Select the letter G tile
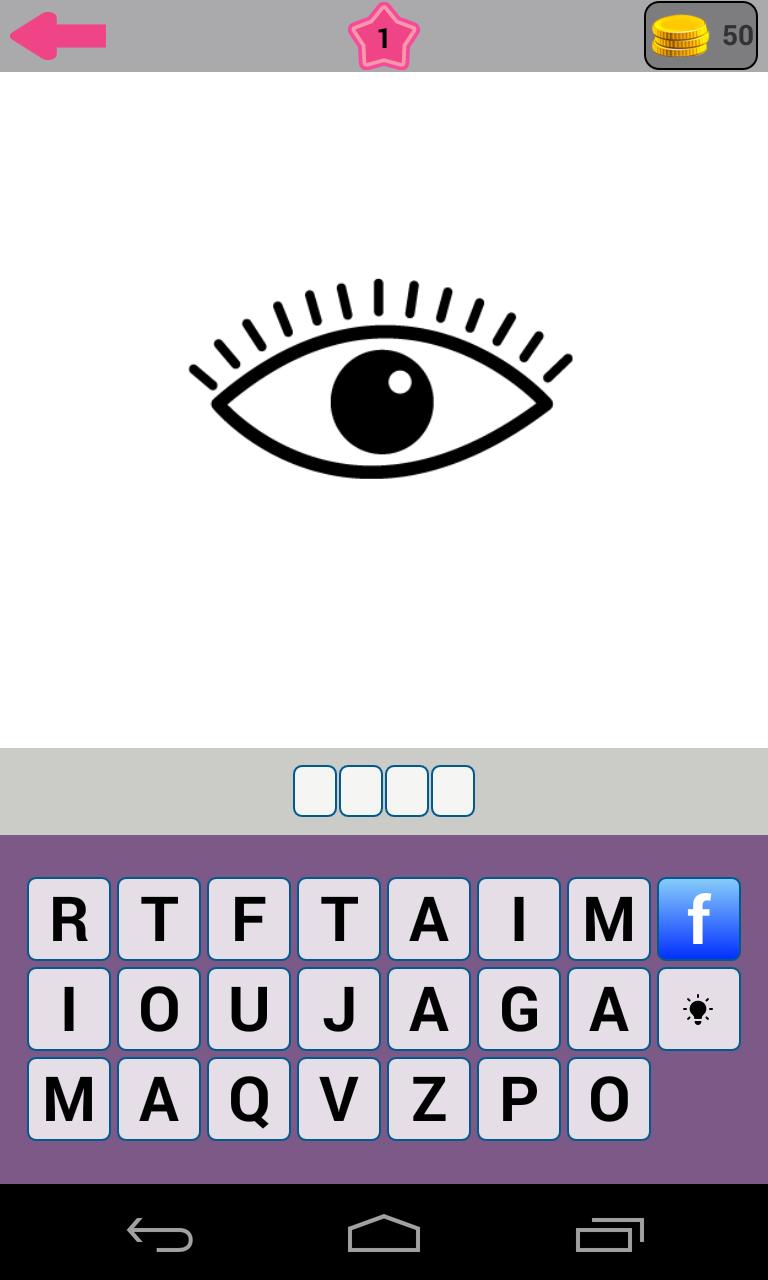 [519, 1009]
